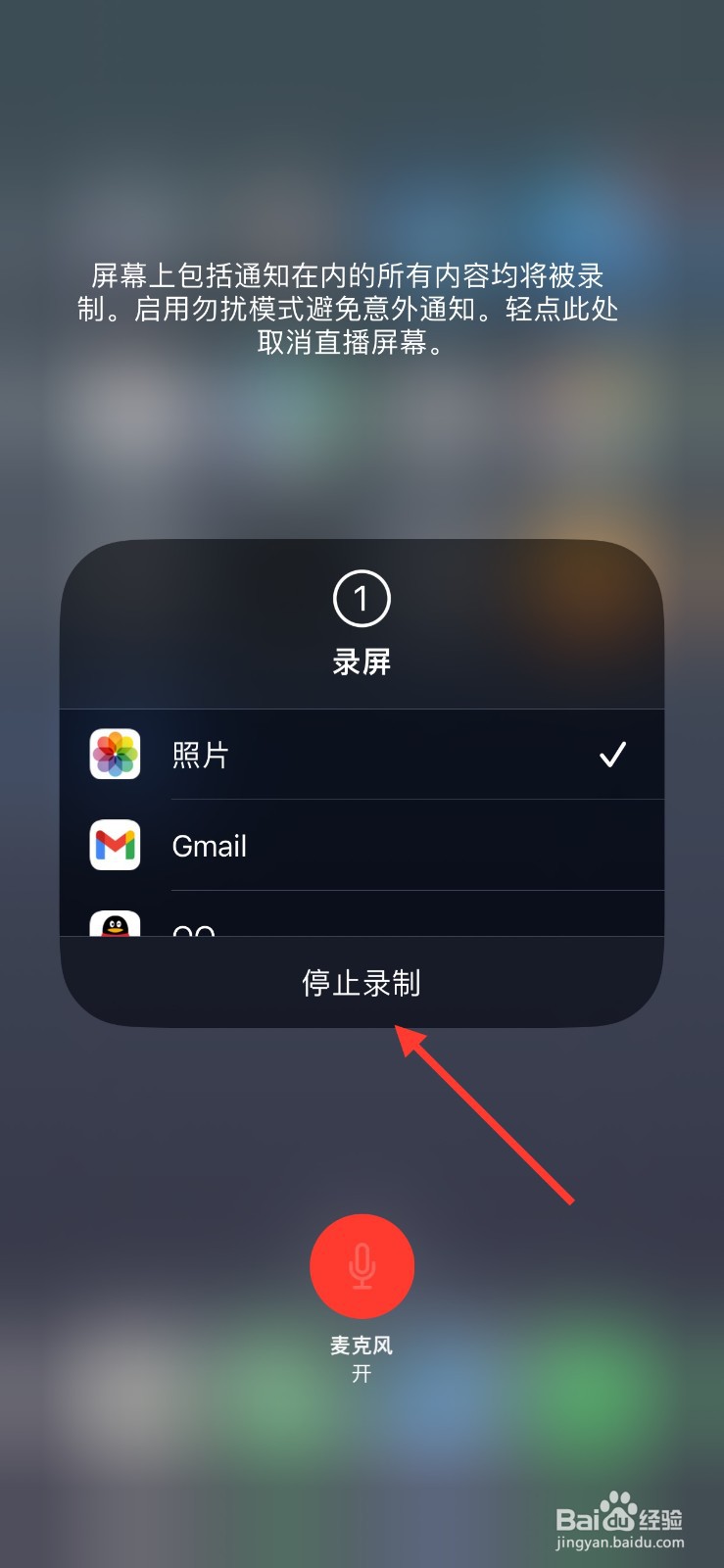The width and height of the screenshot is (724, 1568).
Task: Select the 照片 list row
Action: pos(362,755)
